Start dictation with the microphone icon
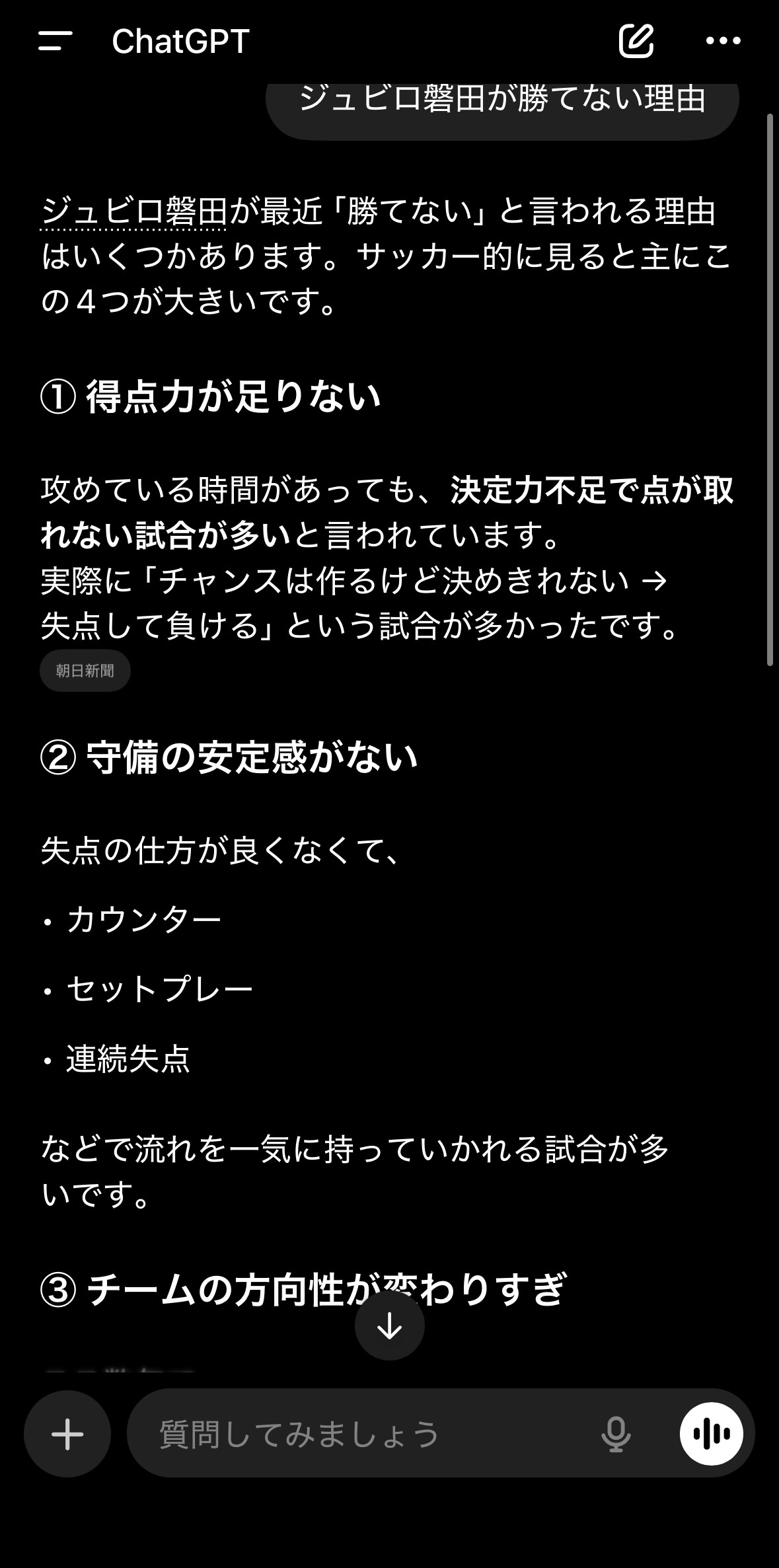 [616, 1434]
